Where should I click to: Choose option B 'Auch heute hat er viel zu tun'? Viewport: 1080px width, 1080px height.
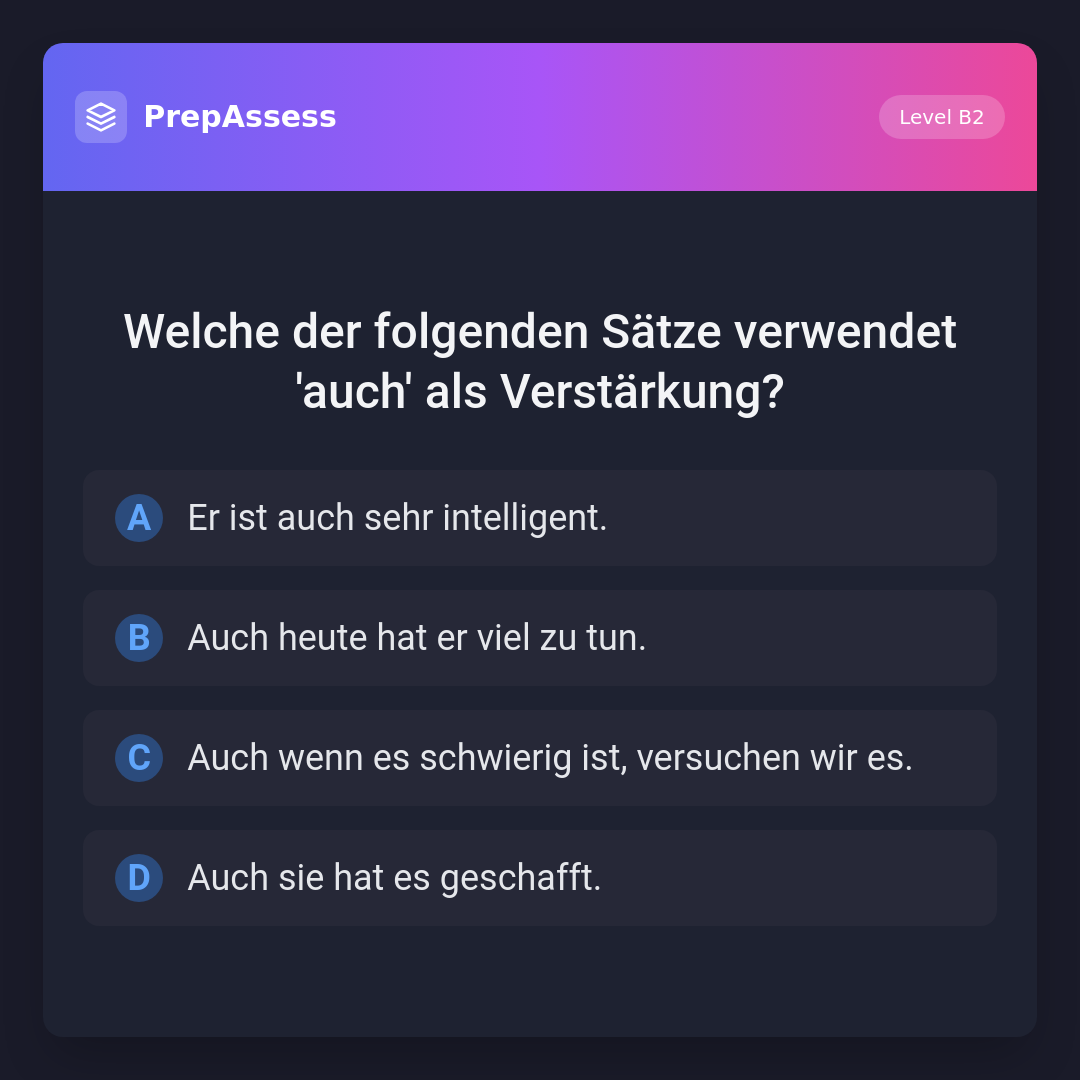pos(539,638)
